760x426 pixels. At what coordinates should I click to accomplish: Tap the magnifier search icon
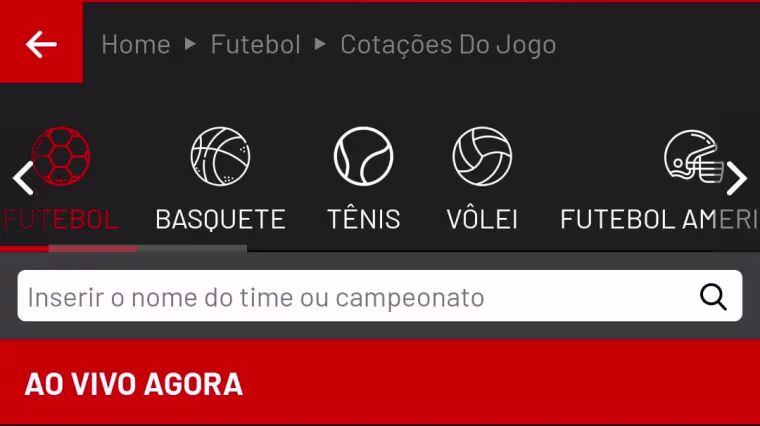coord(713,296)
